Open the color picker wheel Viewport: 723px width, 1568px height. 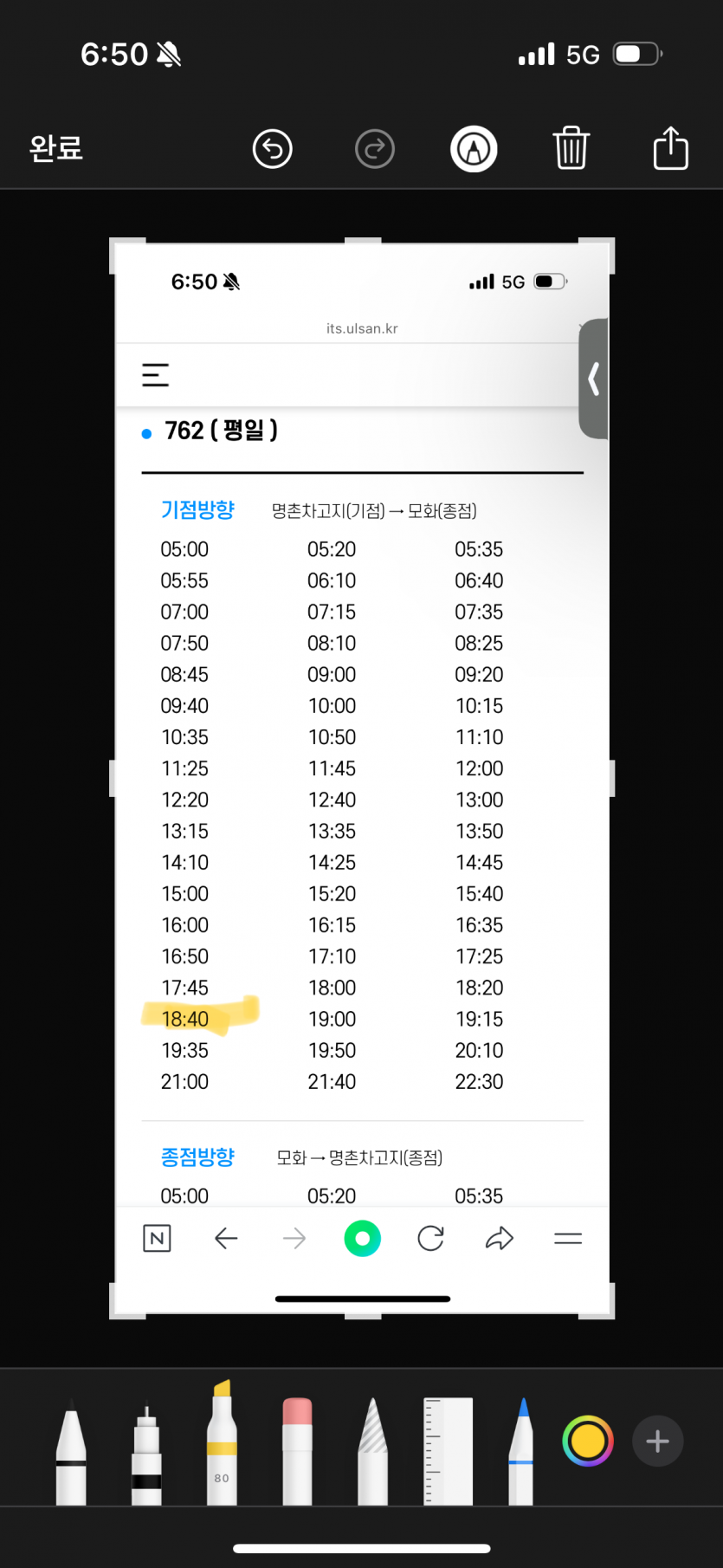click(588, 1441)
